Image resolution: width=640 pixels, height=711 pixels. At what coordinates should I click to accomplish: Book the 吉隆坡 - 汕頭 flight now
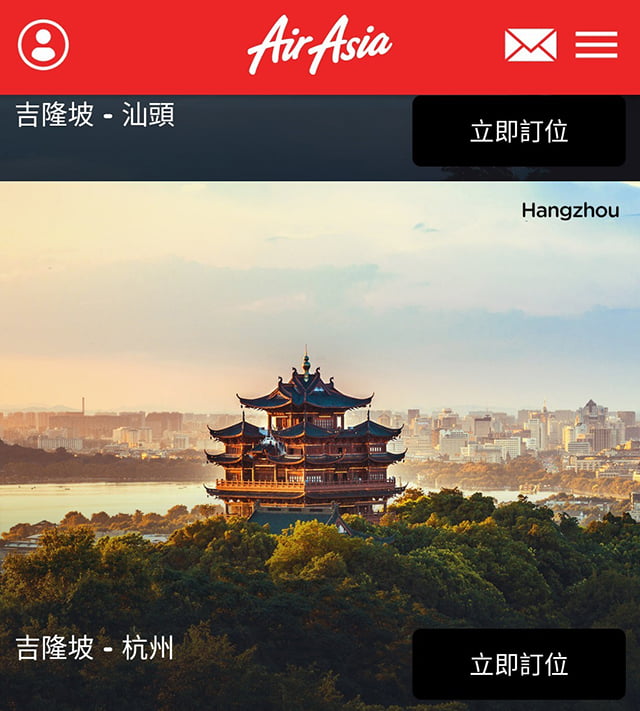(x=518, y=131)
